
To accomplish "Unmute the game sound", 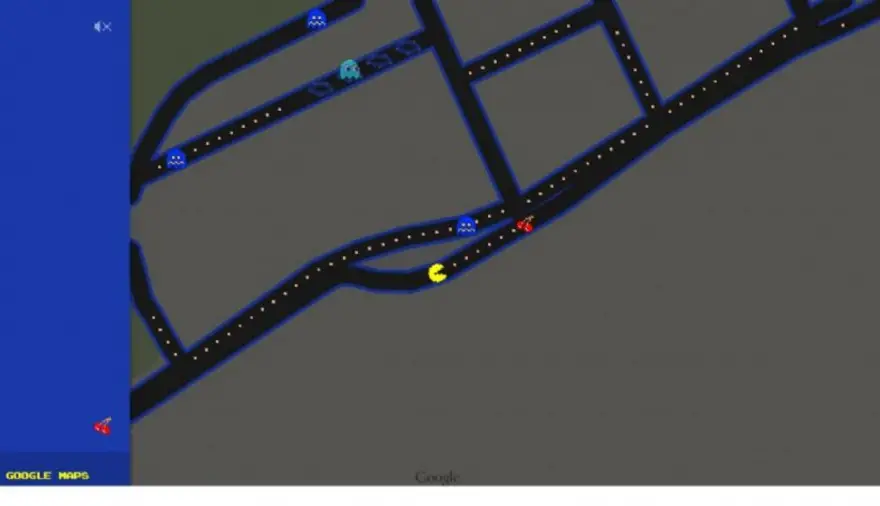I will point(102,27).
